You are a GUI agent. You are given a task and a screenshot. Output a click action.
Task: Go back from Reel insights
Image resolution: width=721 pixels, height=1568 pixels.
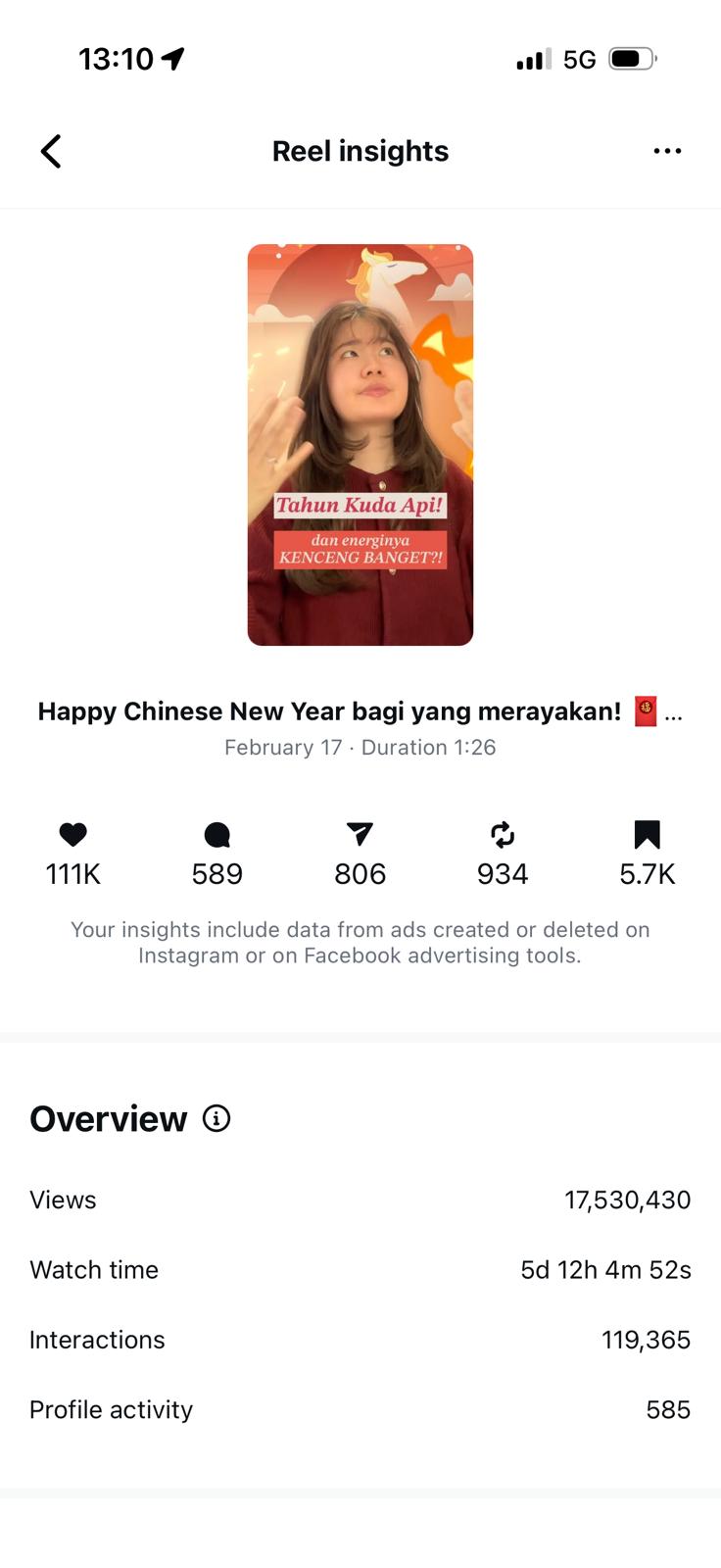click(51, 151)
